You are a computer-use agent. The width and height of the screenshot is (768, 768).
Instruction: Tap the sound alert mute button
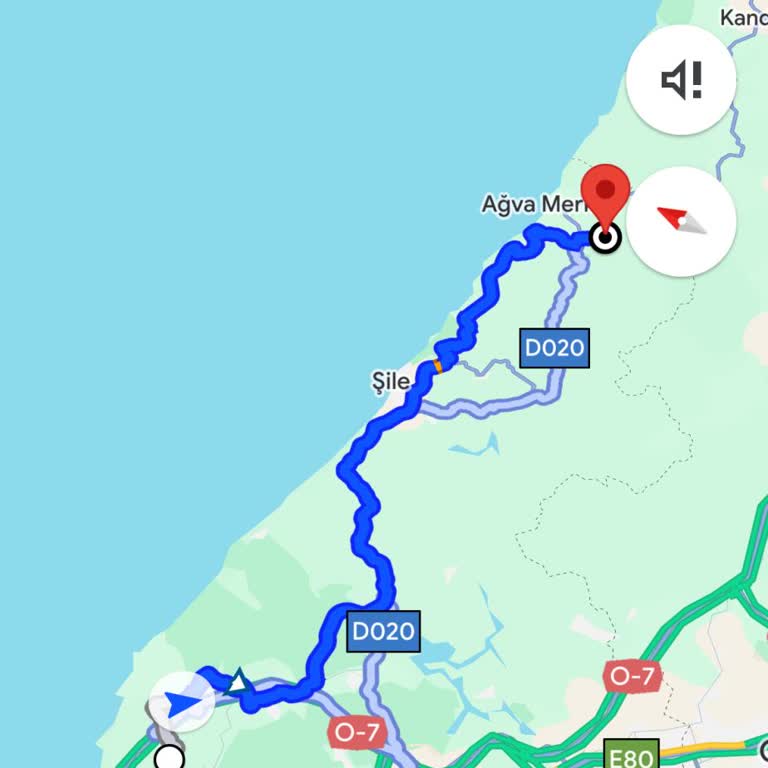click(681, 80)
